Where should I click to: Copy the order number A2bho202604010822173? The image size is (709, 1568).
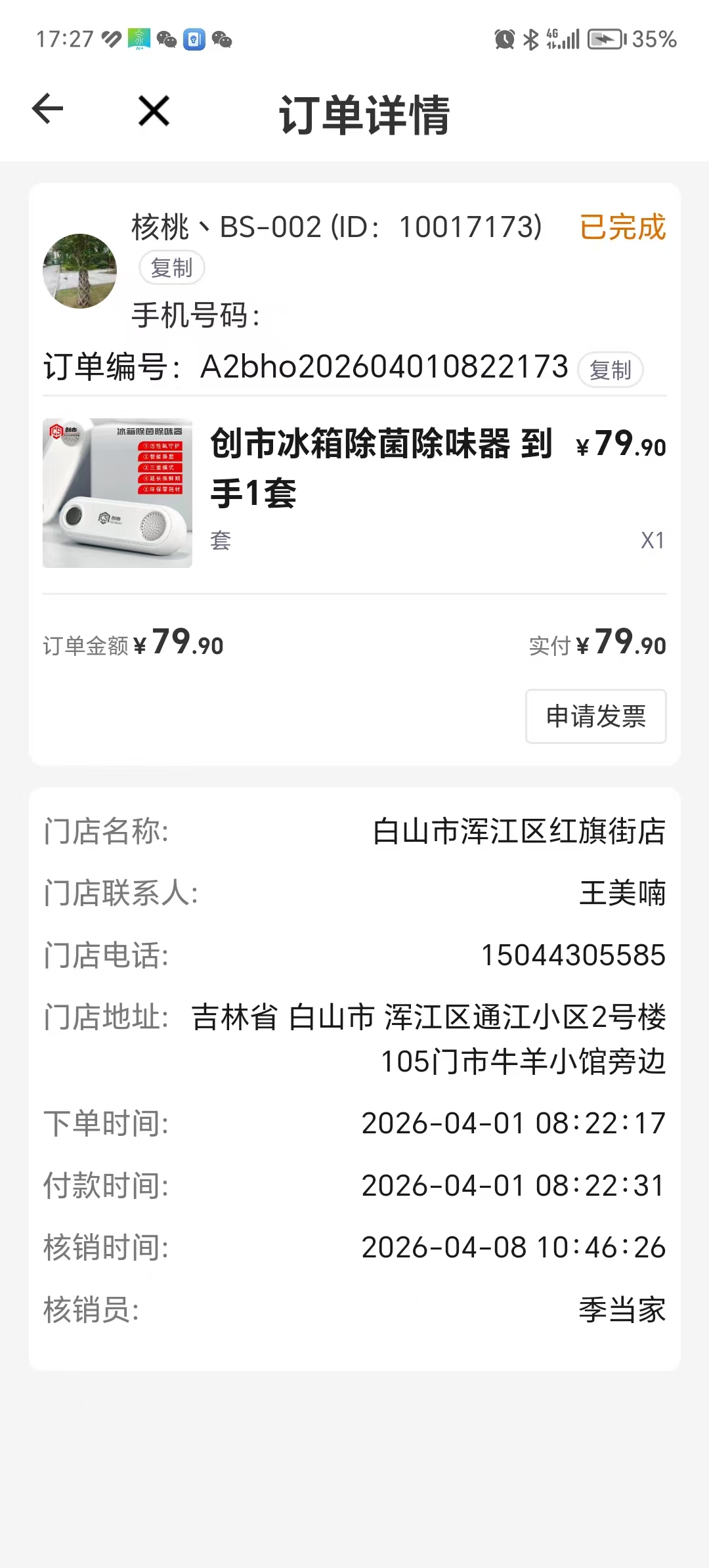(x=611, y=370)
